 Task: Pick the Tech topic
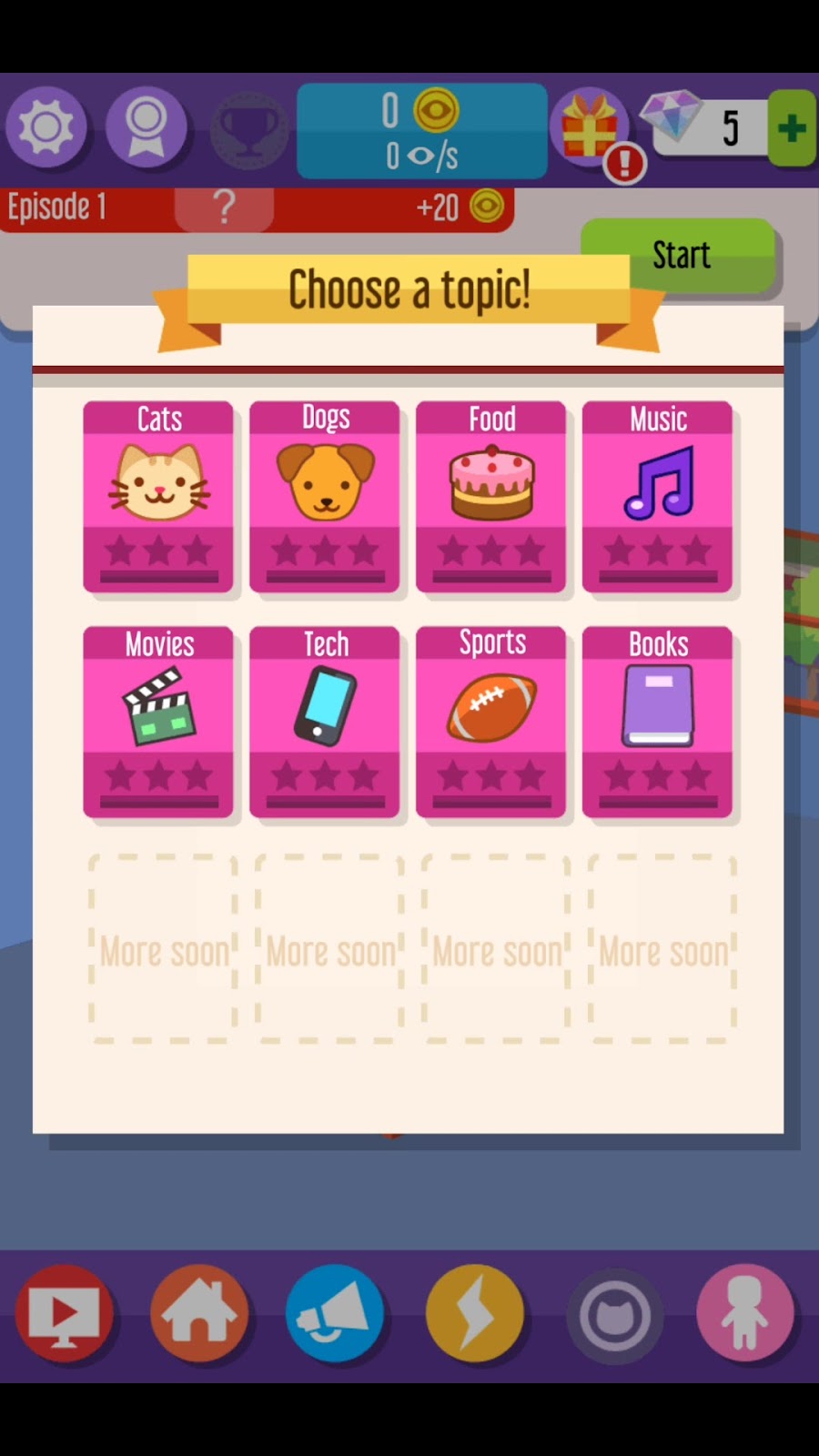point(325,721)
